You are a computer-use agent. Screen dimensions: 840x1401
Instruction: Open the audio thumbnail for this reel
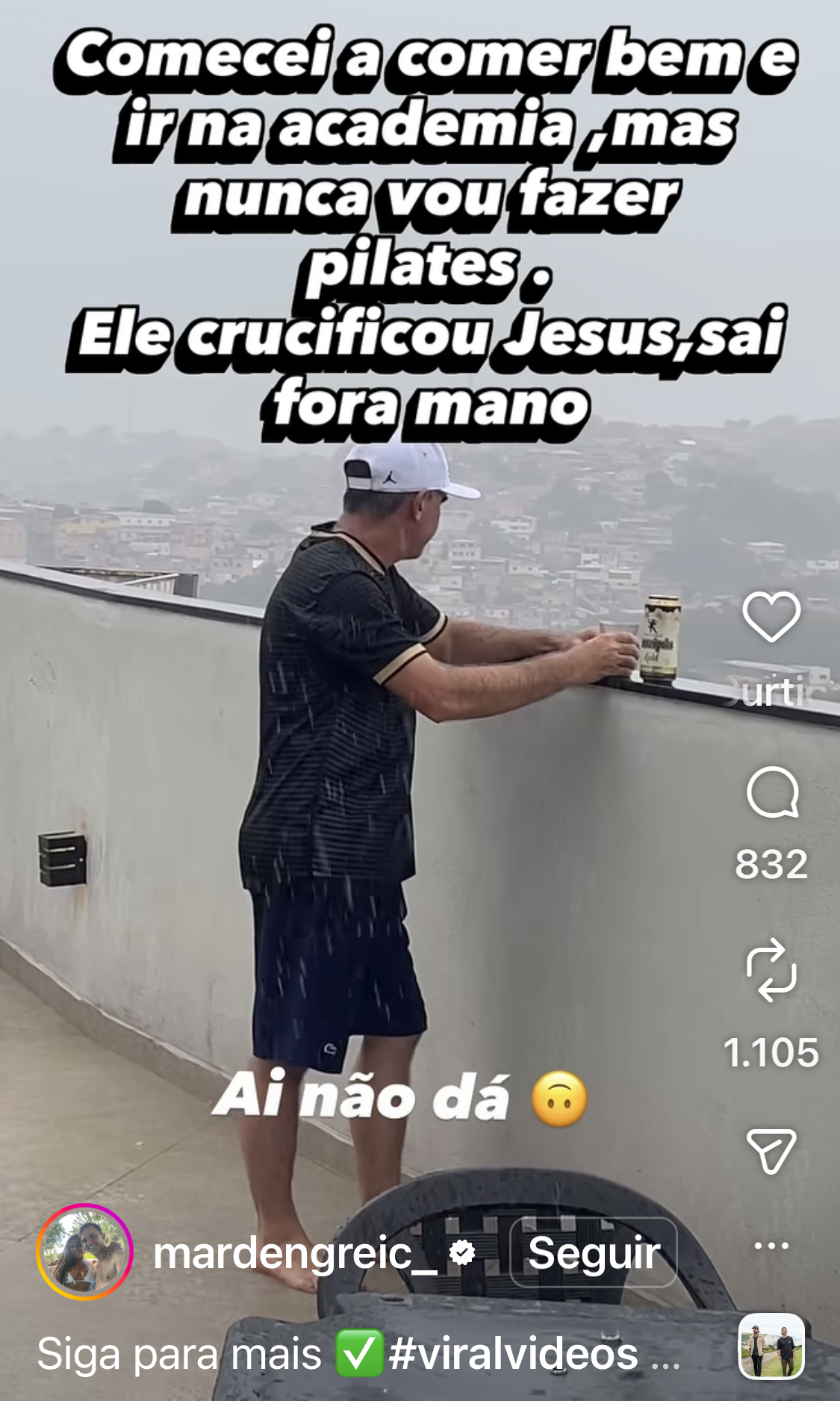pyautogui.click(x=771, y=1346)
